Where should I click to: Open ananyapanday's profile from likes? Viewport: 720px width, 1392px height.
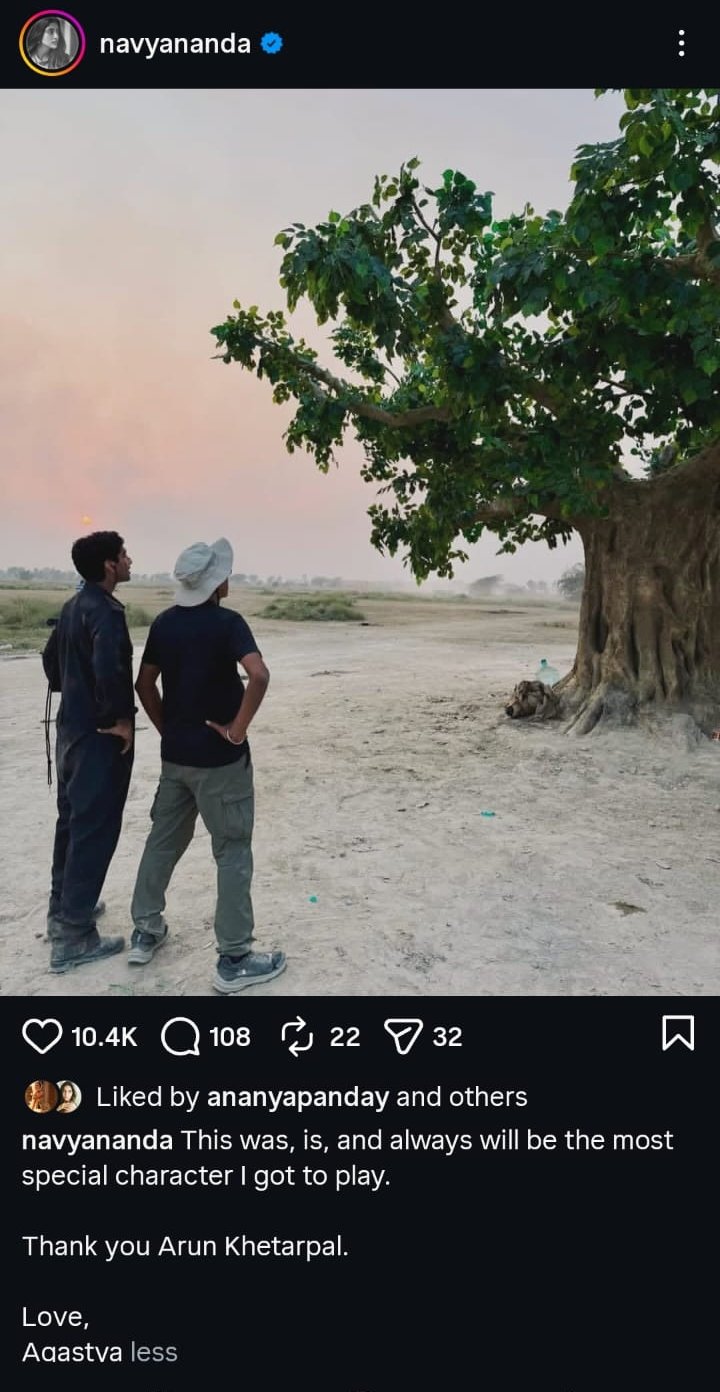click(297, 1097)
